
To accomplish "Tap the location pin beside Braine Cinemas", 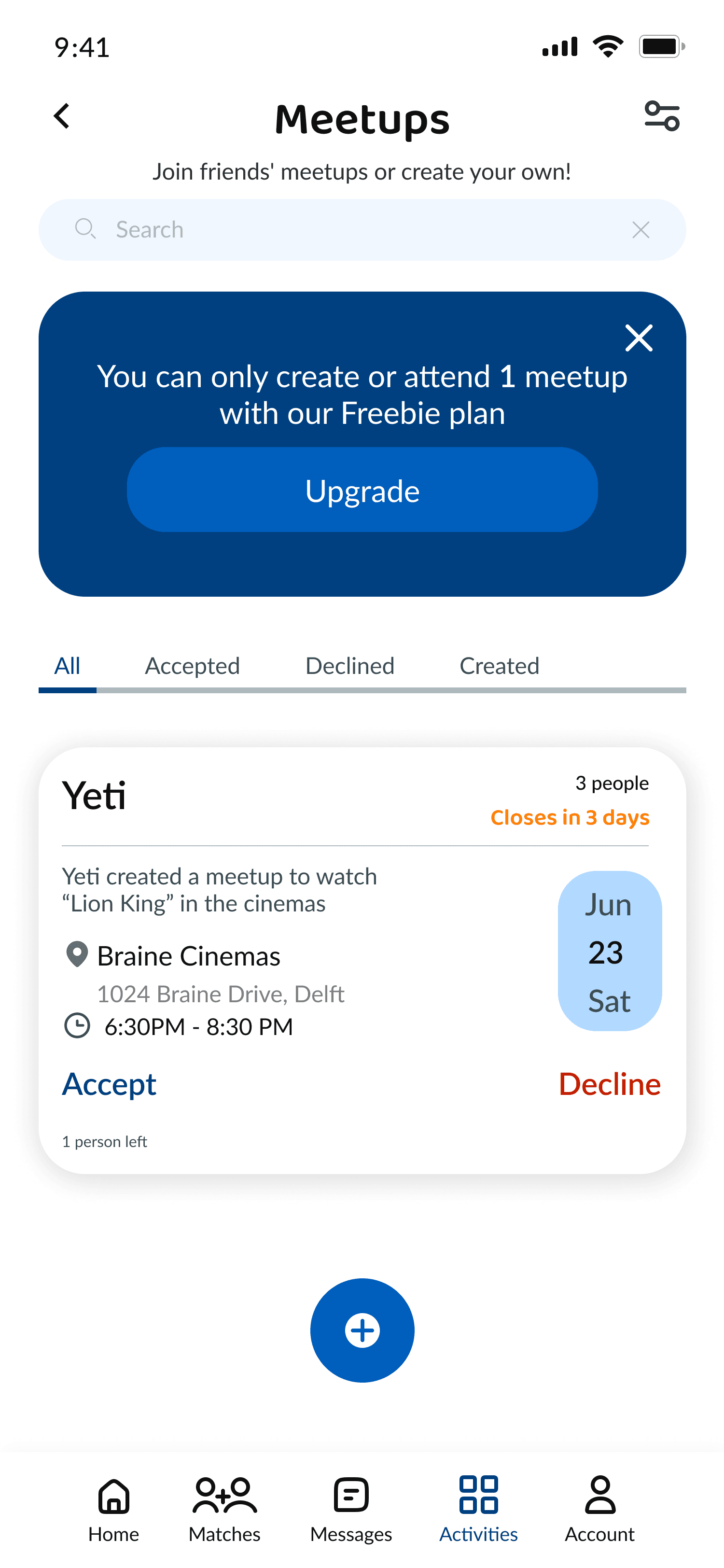I will tap(77, 954).
